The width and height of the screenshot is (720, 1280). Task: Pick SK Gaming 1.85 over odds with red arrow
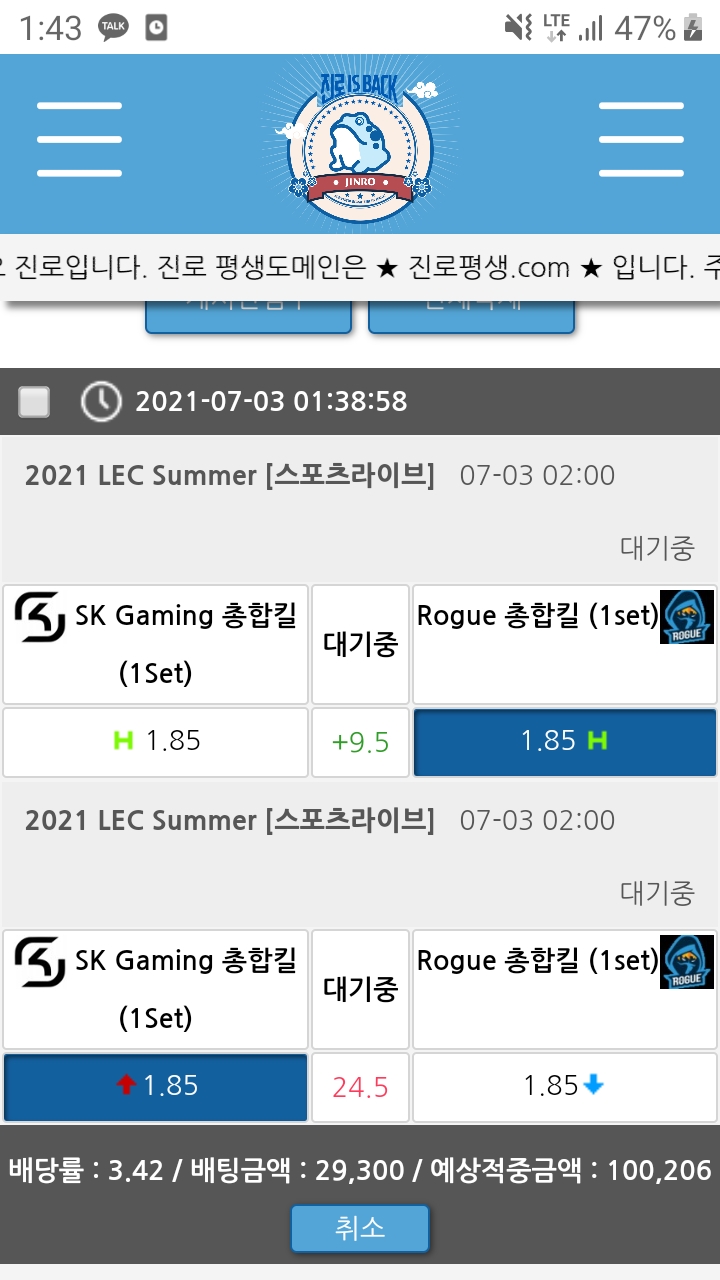(155, 1086)
